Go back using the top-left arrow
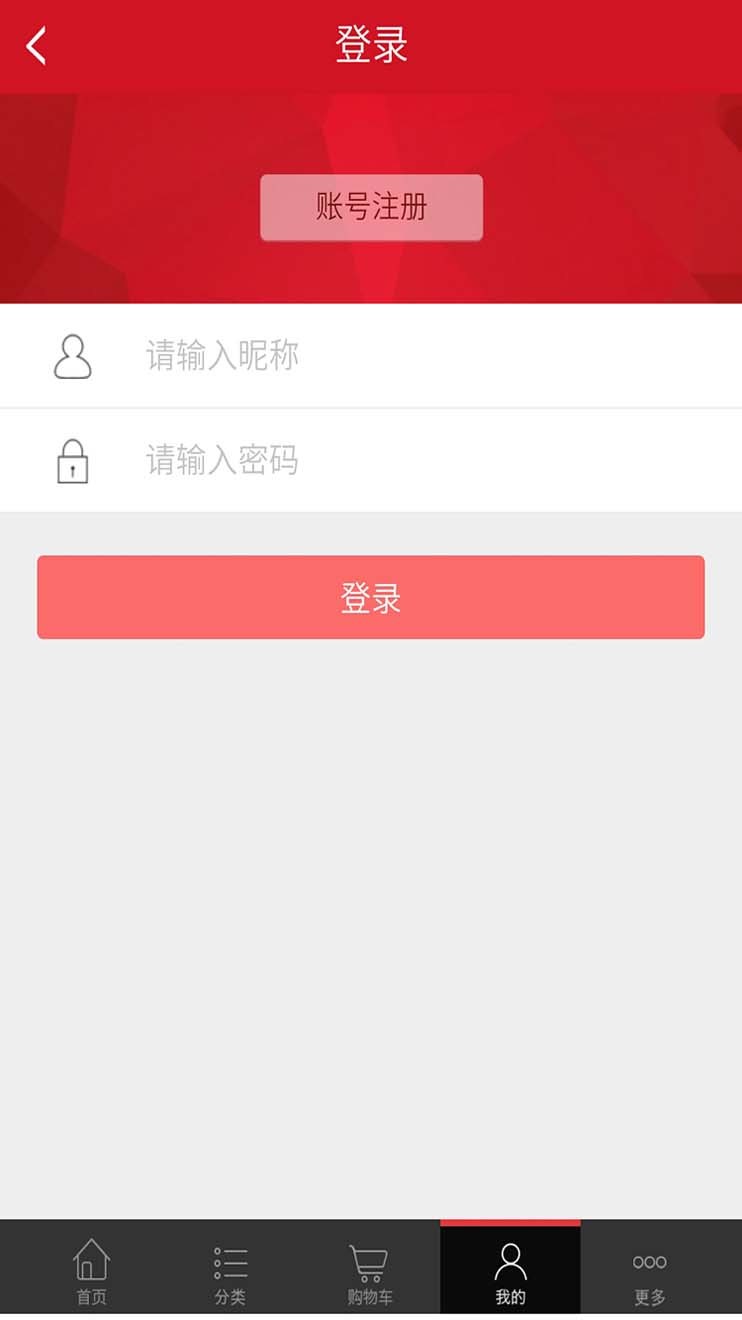 (36, 46)
